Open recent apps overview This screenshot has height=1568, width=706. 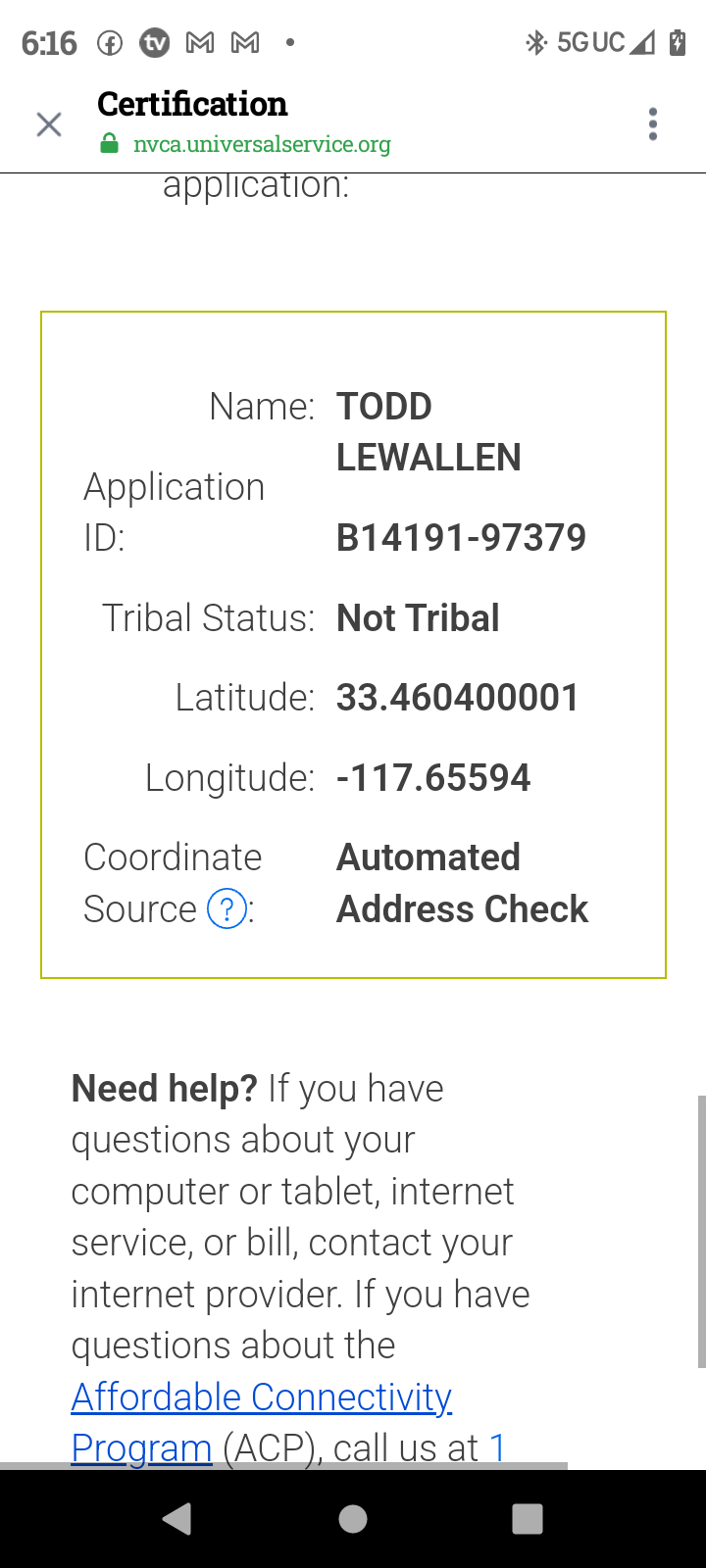pyautogui.click(x=528, y=1519)
